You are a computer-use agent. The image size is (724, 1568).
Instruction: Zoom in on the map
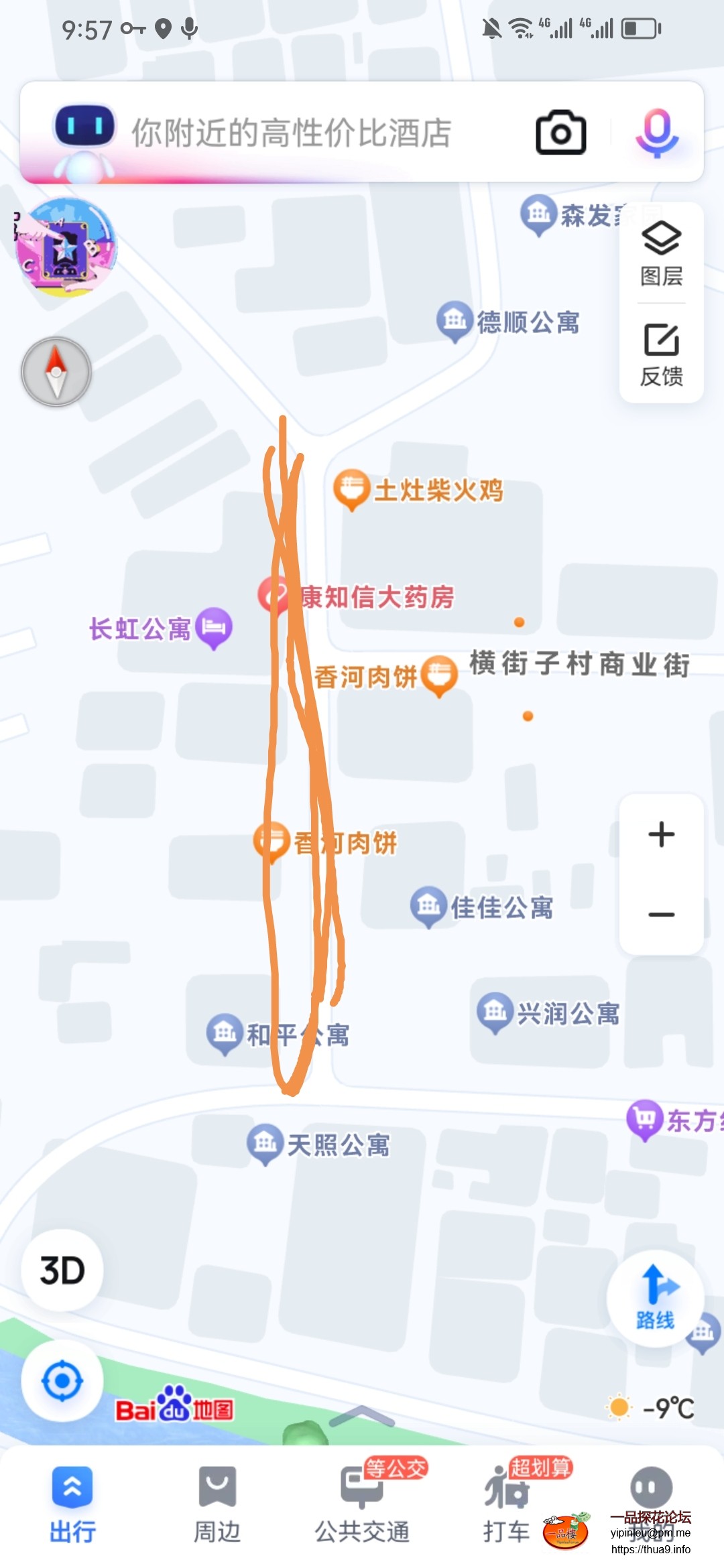click(x=661, y=835)
